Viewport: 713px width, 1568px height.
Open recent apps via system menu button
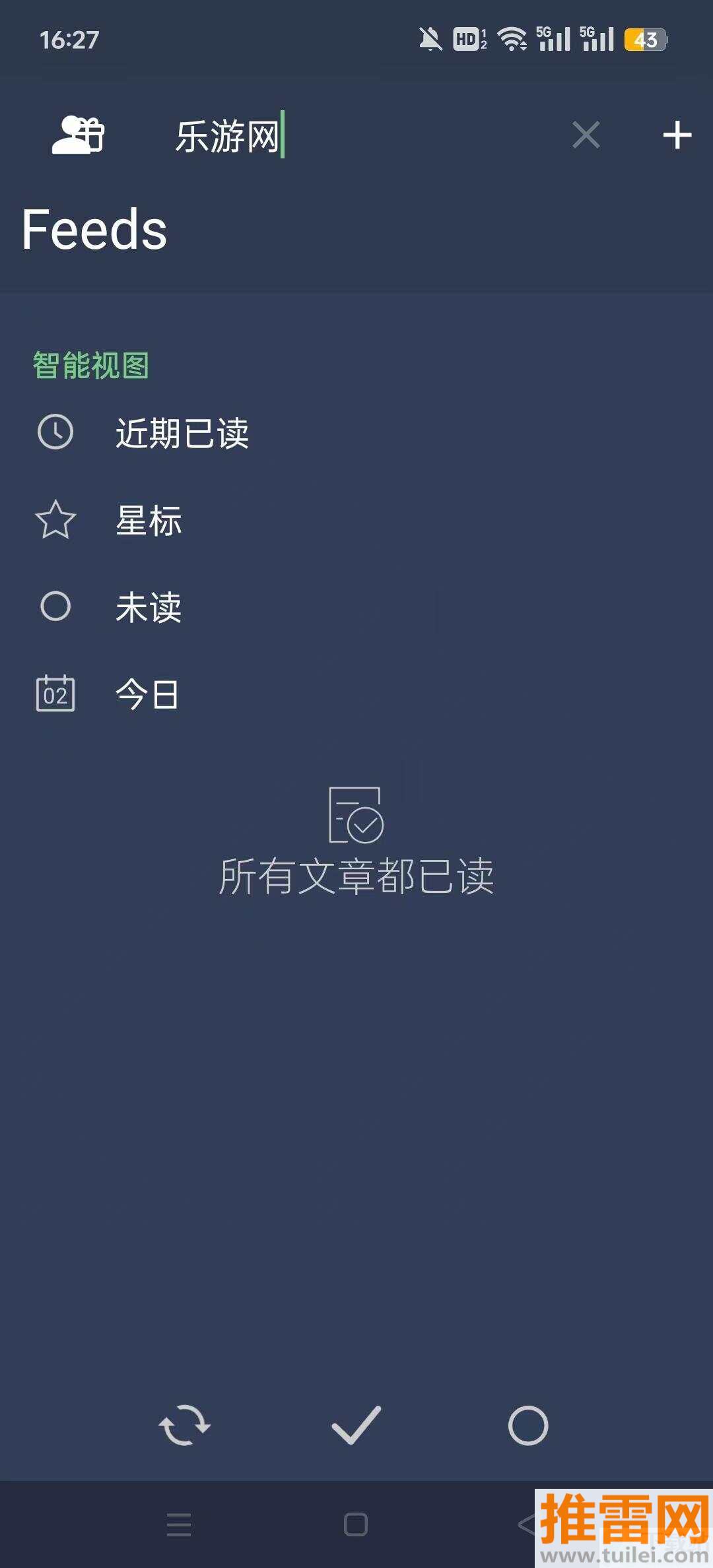(179, 1524)
